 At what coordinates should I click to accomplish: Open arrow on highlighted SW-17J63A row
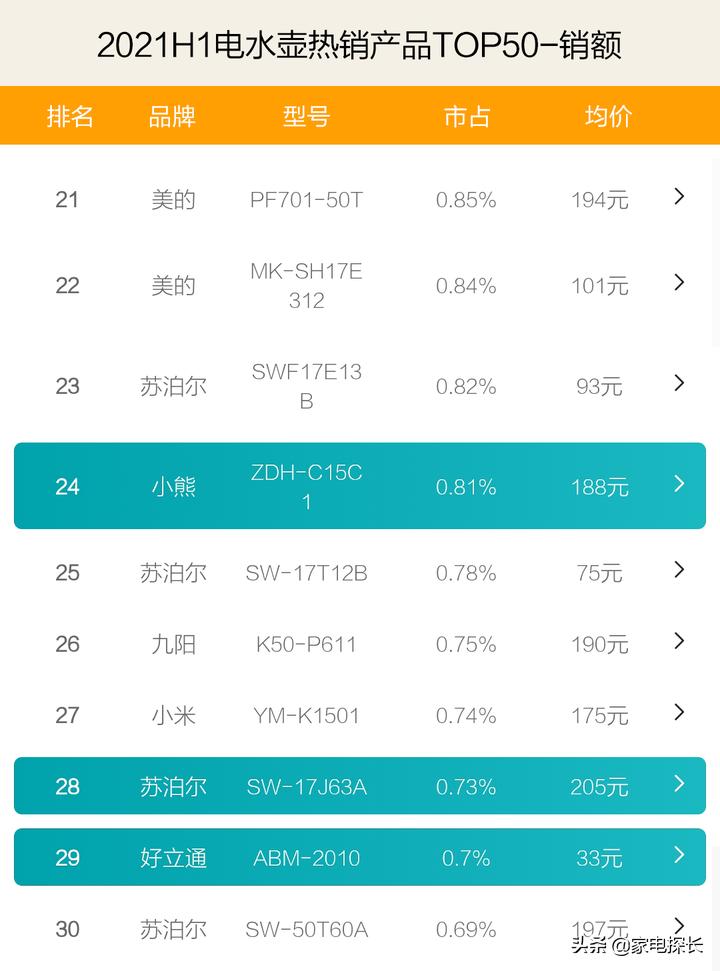coord(679,787)
